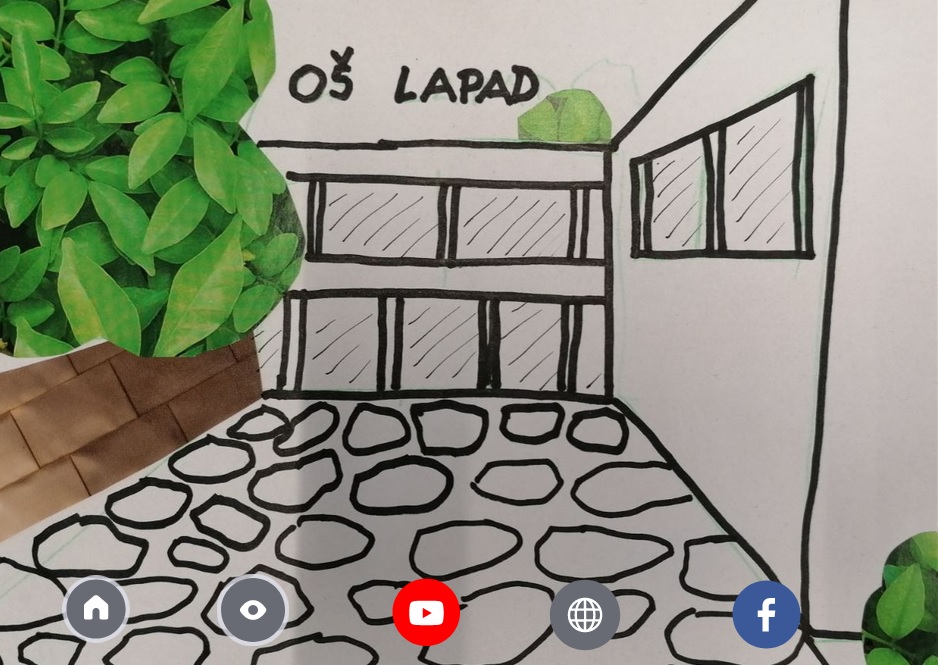The height and width of the screenshot is (665, 938).
Task: Open the YouTube link button
Action: pyautogui.click(x=426, y=612)
